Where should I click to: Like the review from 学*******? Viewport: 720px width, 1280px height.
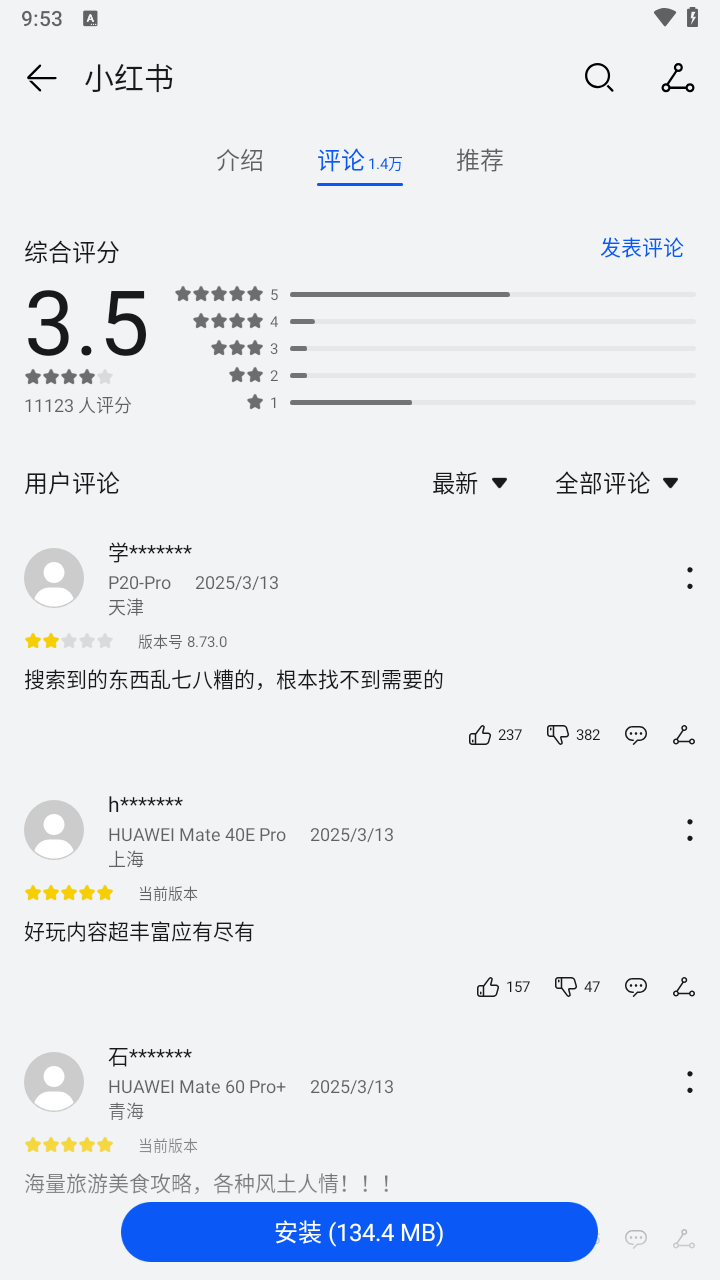(481, 735)
